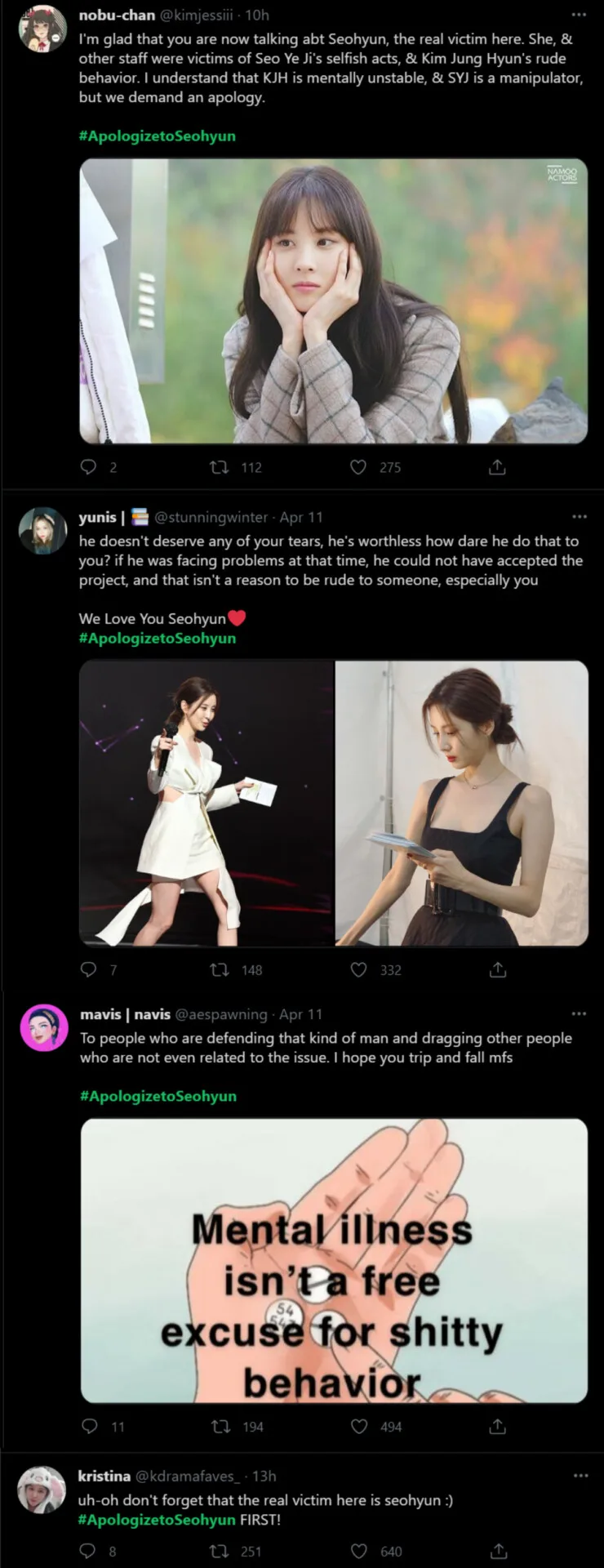Open overflow menu on nobu-chan's tweet
Image resolution: width=604 pixels, height=1568 pixels.
coord(579,15)
